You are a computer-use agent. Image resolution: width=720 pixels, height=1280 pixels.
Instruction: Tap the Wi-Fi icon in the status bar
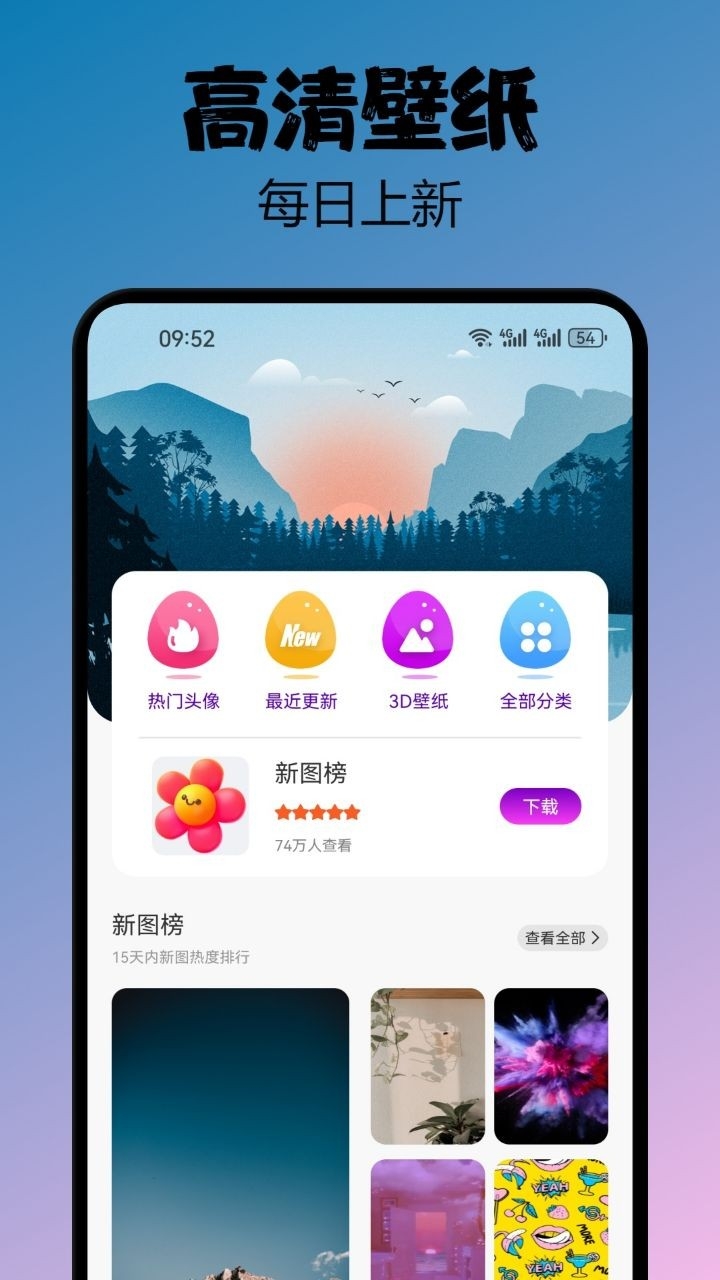coord(478,338)
